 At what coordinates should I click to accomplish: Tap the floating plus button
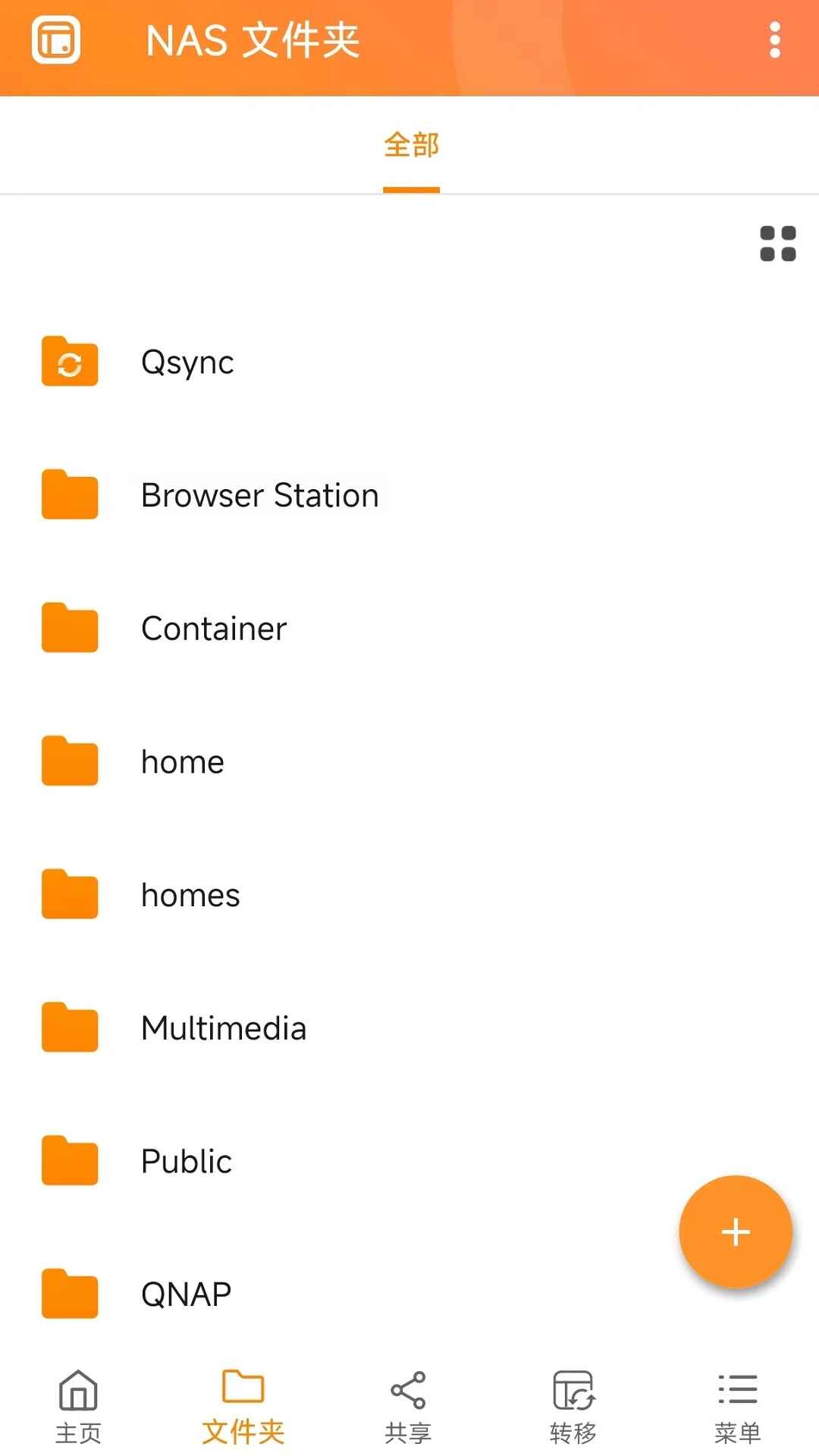click(735, 1232)
